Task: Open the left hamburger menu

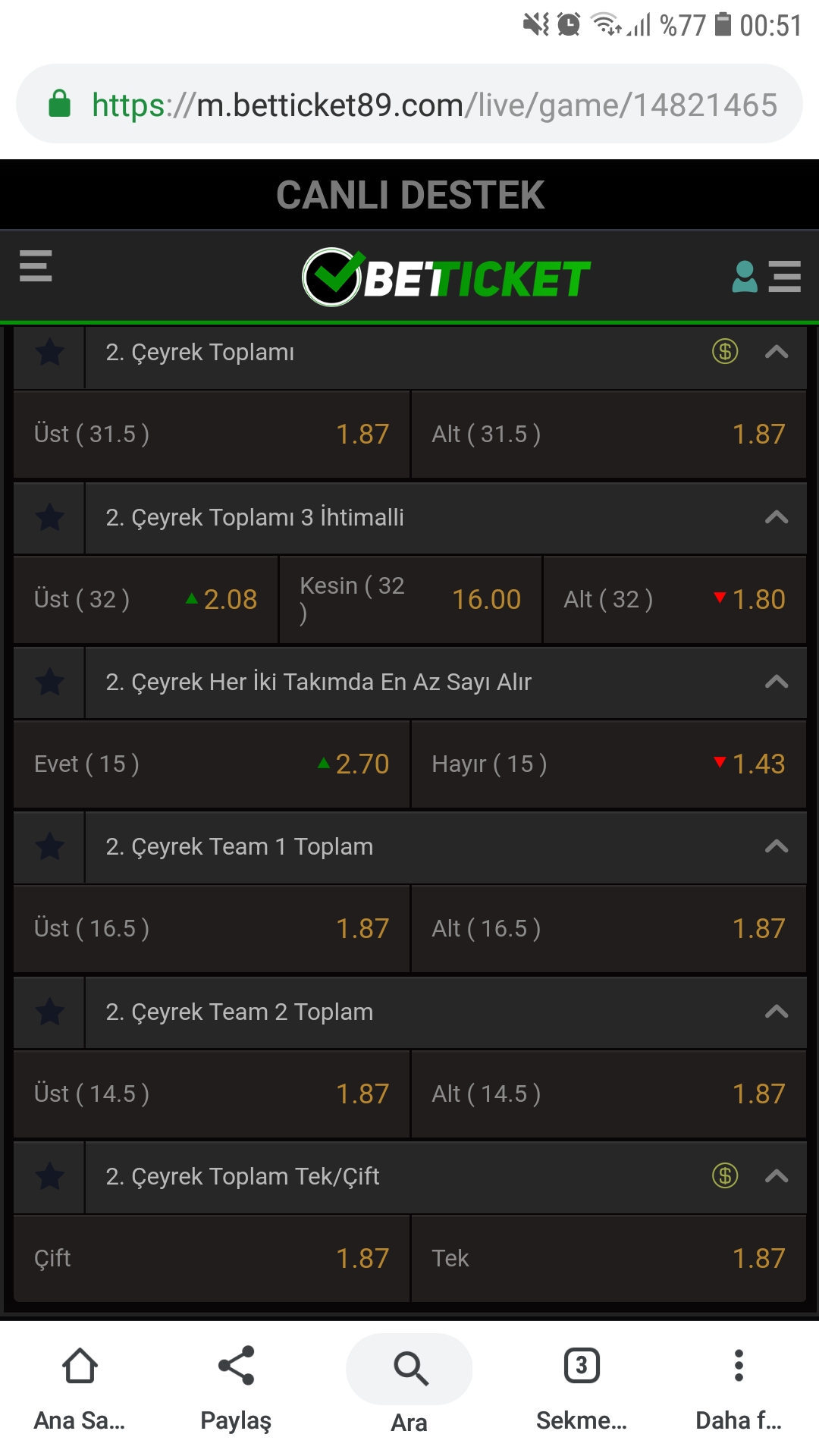Action: coord(36,265)
